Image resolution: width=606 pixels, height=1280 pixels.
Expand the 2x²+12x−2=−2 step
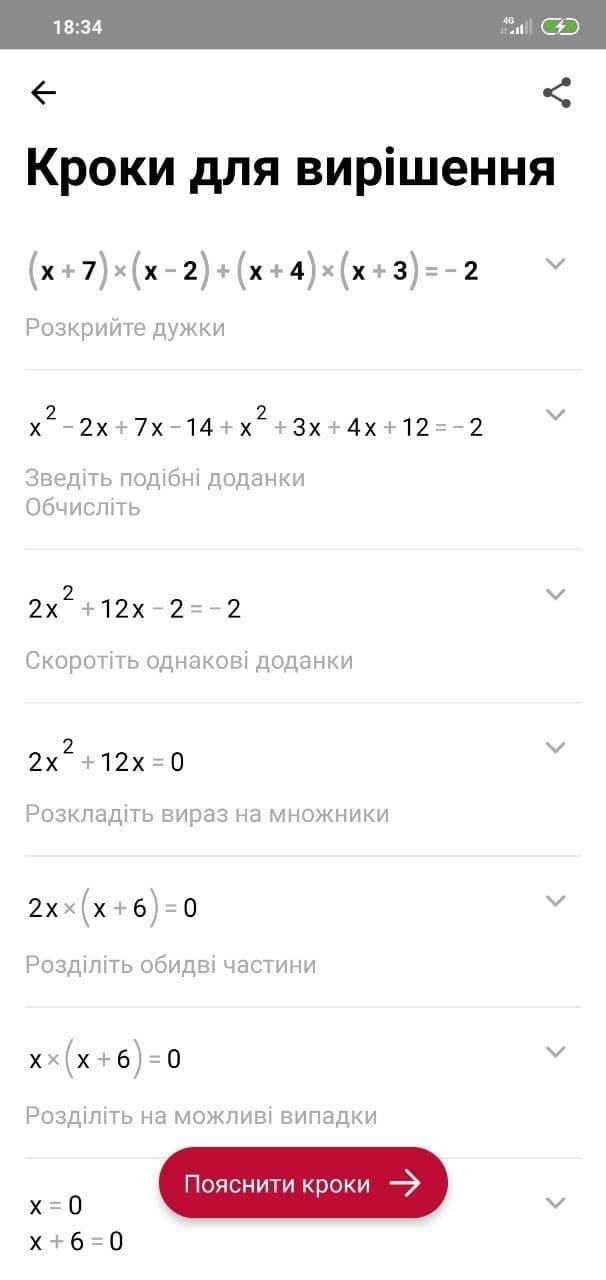pyautogui.click(x=555, y=594)
